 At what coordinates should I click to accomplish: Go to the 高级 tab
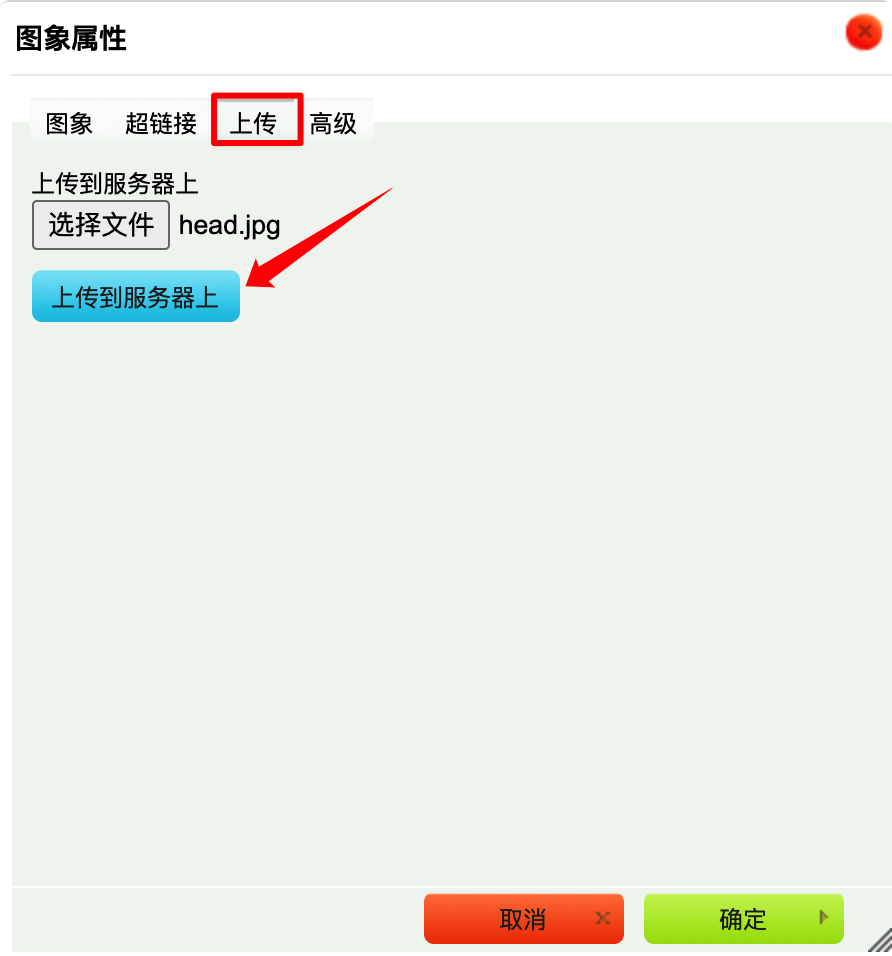pyautogui.click(x=333, y=124)
